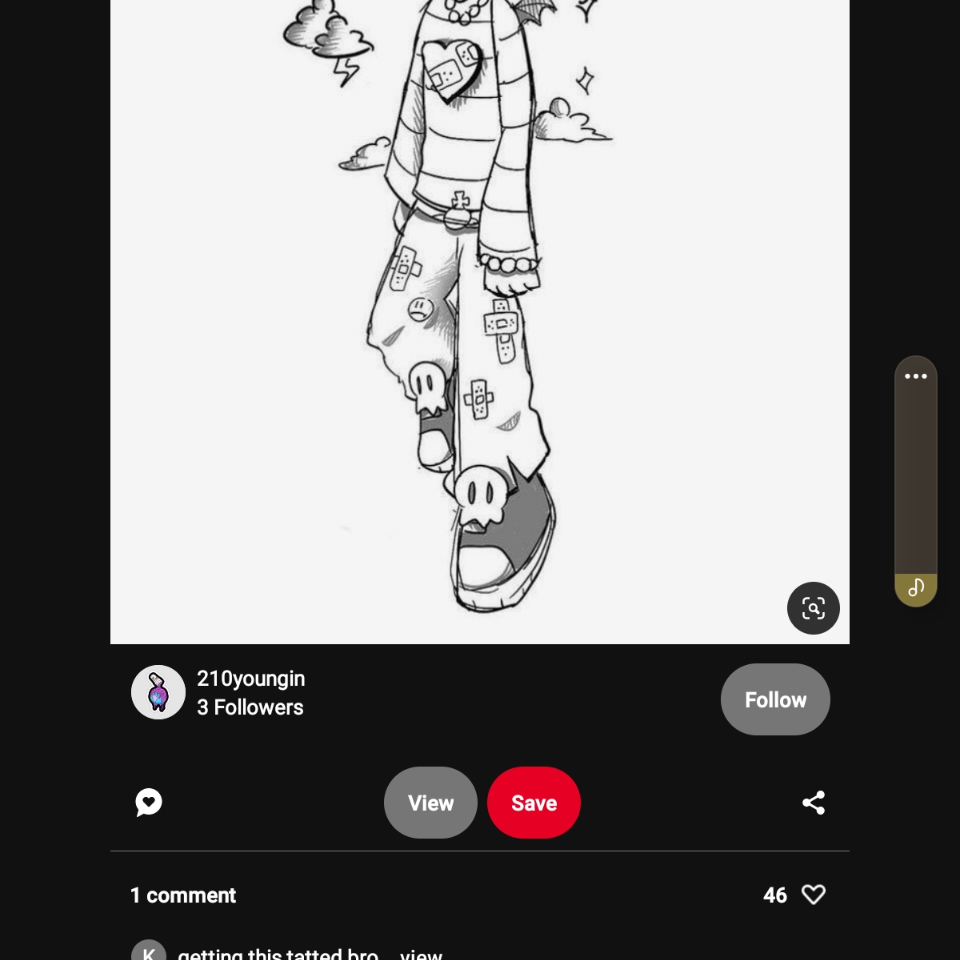Open the three-dot floating panel menu
Screen dimensions: 960x960
(915, 377)
